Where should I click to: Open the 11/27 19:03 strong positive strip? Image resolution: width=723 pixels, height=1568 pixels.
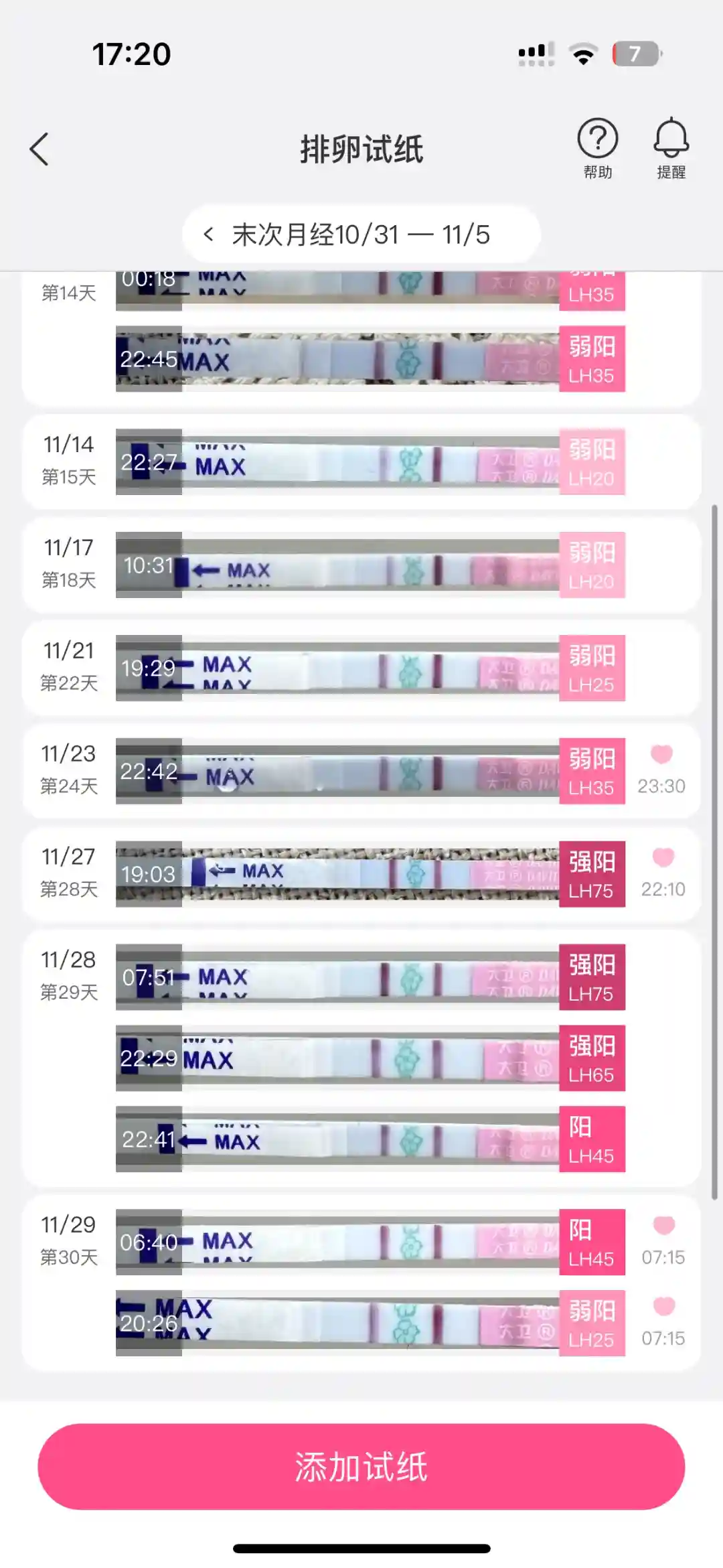370,874
